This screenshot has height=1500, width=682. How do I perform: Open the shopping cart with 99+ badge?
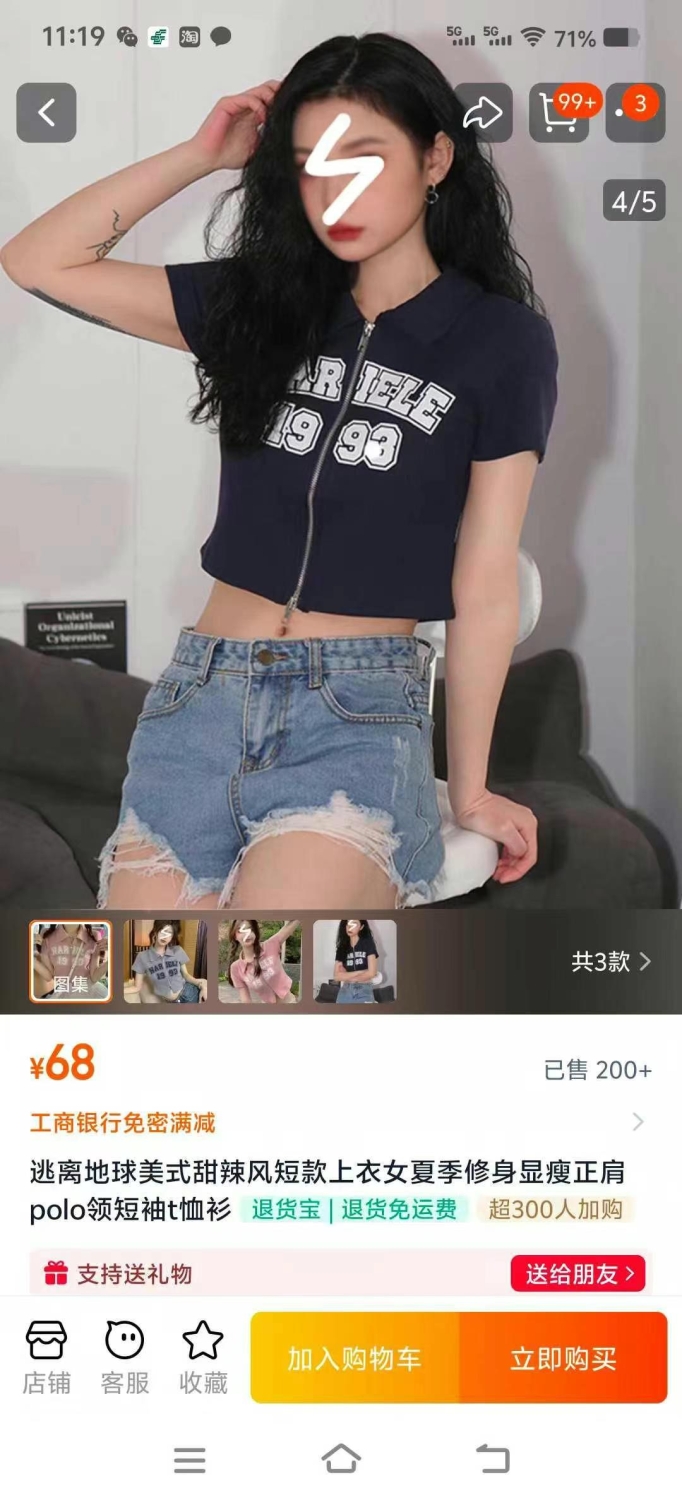point(559,113)
